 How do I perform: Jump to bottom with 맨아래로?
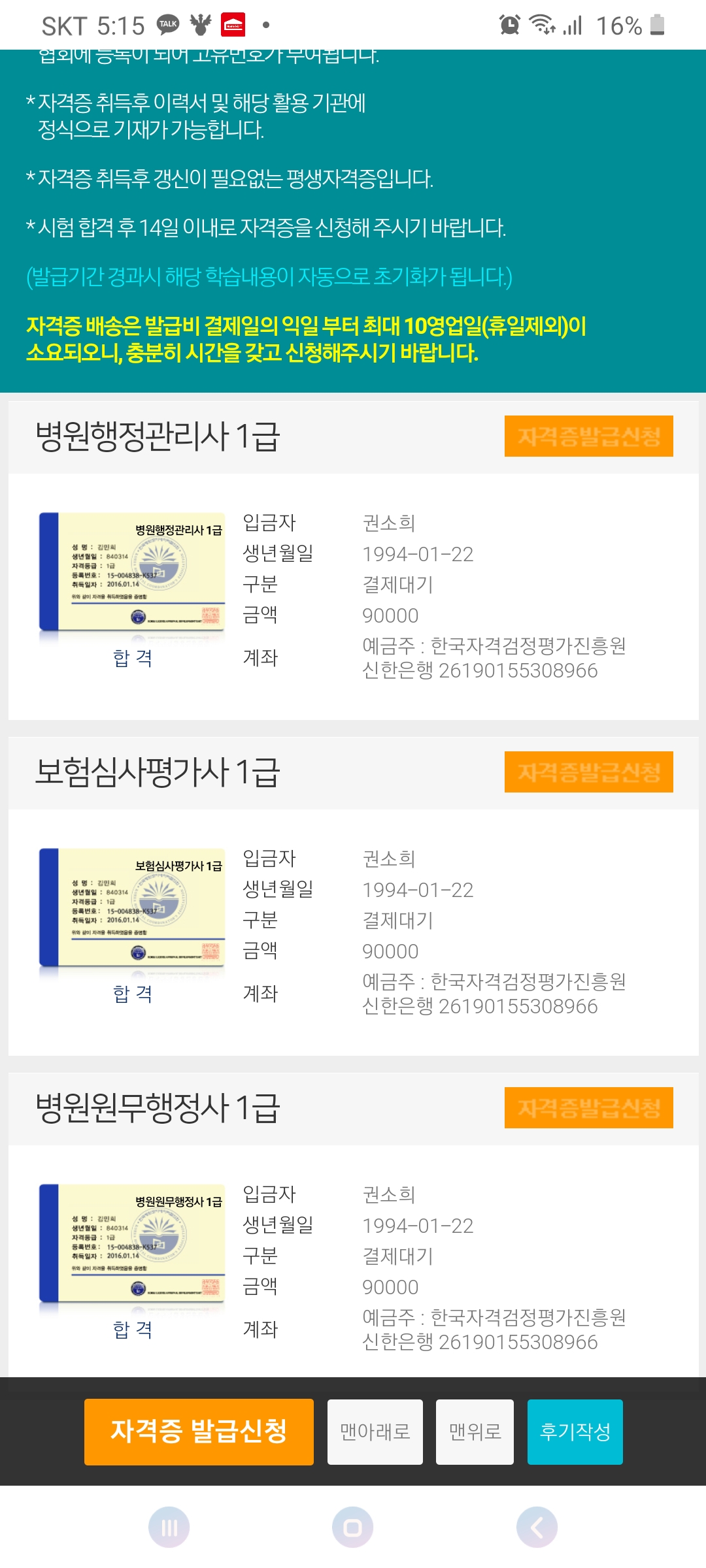coord(375,1432)
